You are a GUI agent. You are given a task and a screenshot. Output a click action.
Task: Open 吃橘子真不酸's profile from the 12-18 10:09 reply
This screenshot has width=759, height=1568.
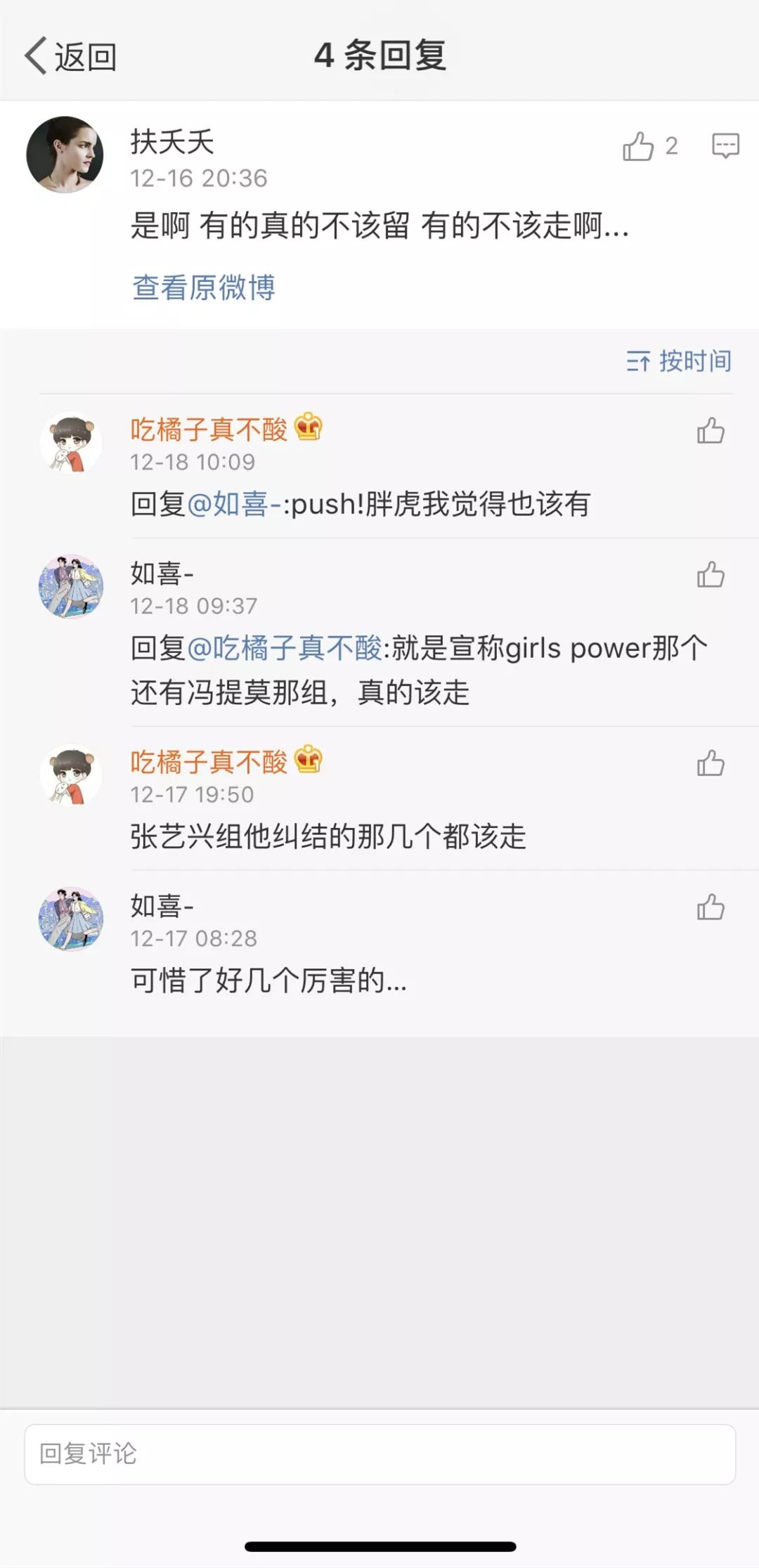(x=71, y=443)
